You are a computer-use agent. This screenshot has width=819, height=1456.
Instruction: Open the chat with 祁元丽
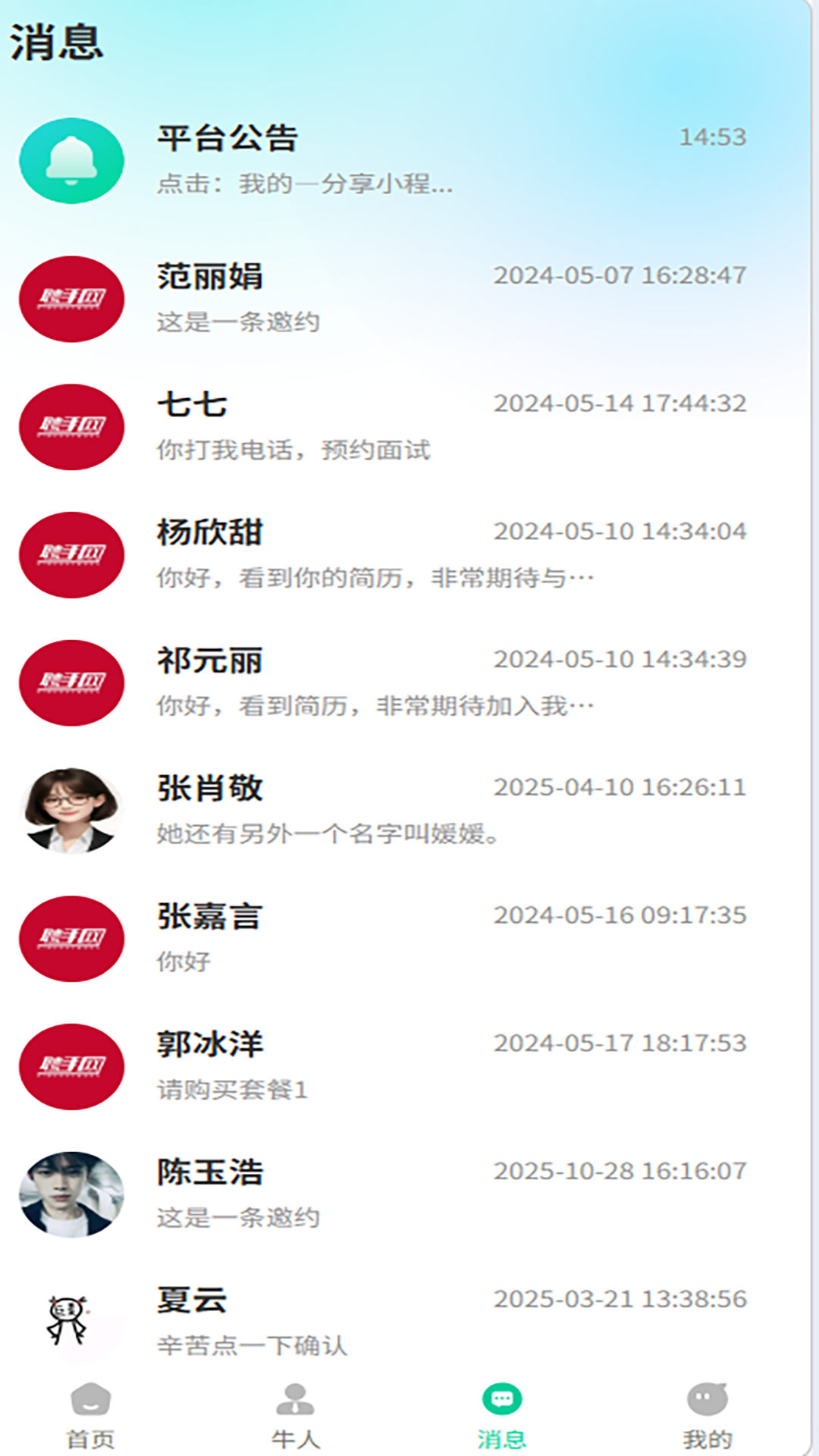click(x=379, y=682)
